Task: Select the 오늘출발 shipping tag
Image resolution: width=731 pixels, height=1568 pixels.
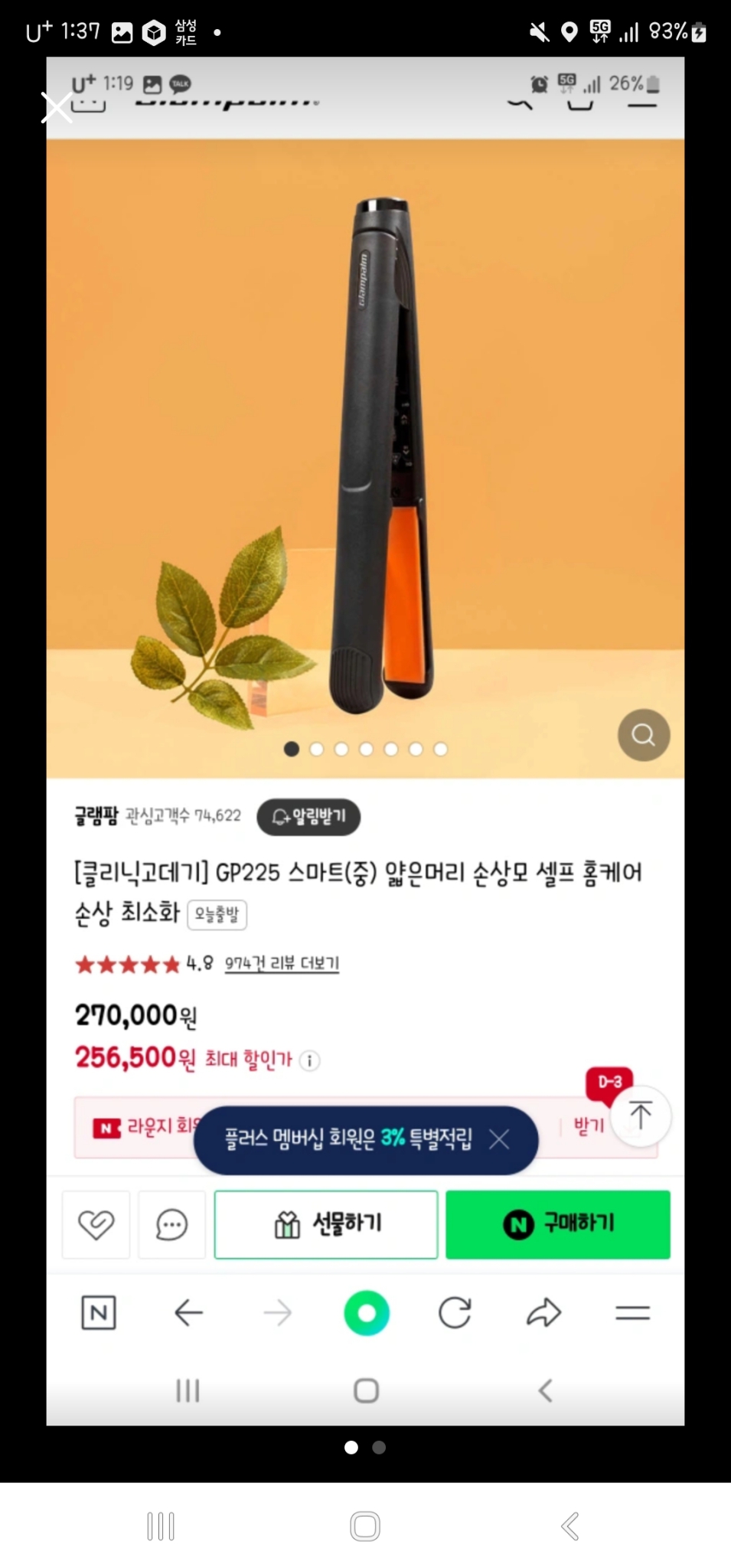Action: (217, 916)
